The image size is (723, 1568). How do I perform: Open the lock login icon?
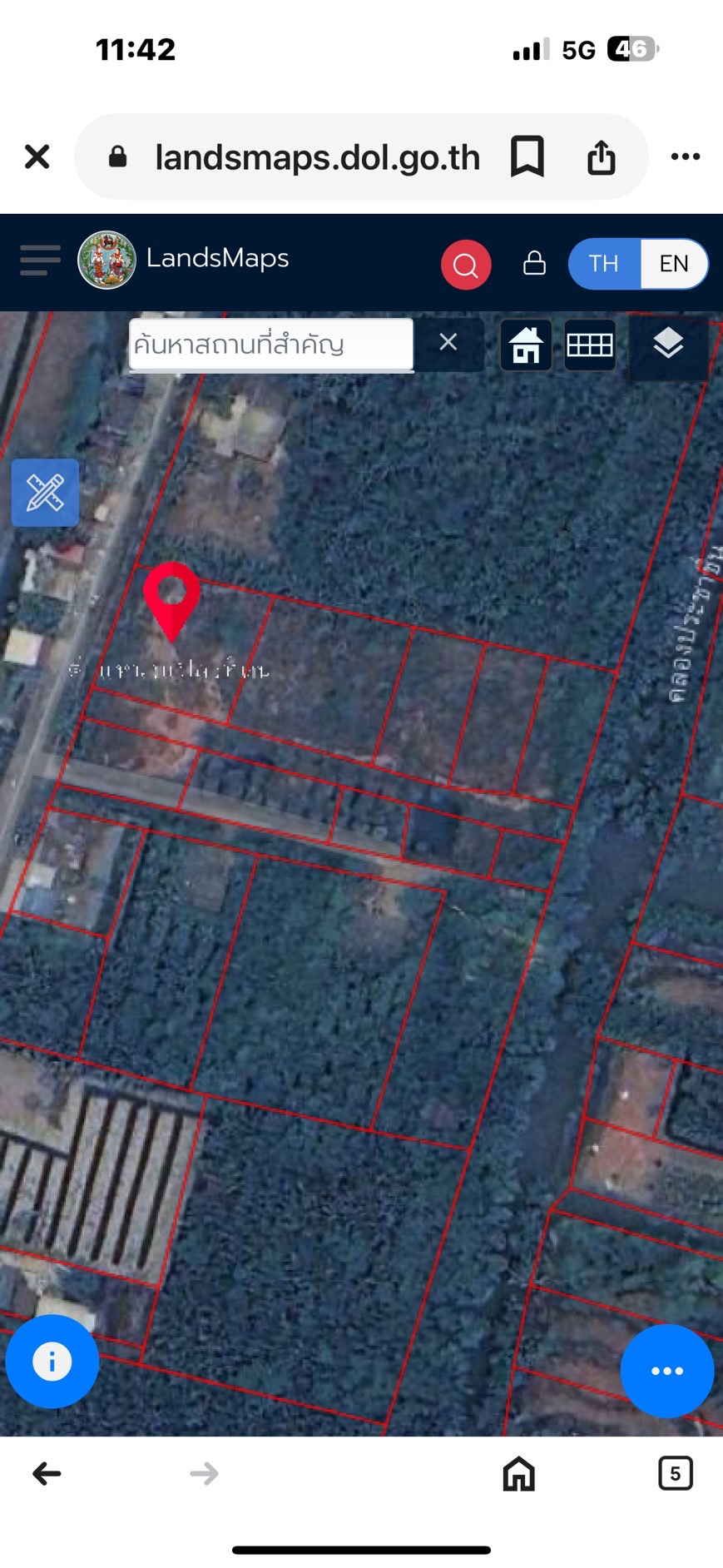[x=534, y=263]
